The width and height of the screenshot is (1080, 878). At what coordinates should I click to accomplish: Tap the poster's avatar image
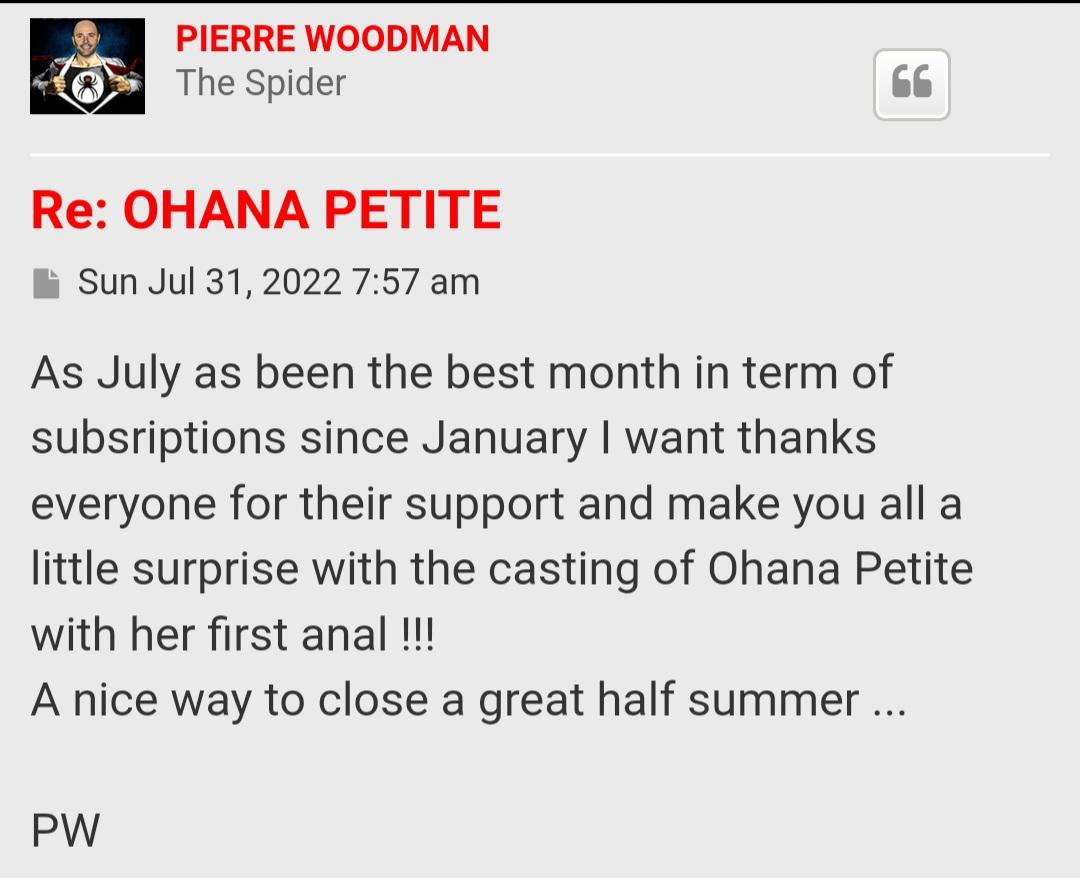(87, 66)
